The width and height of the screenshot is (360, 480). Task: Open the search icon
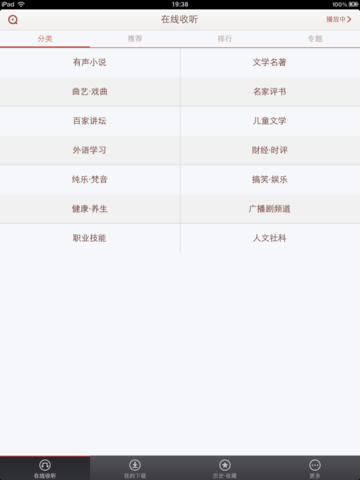pyautogui.click(x=13, y=20)
